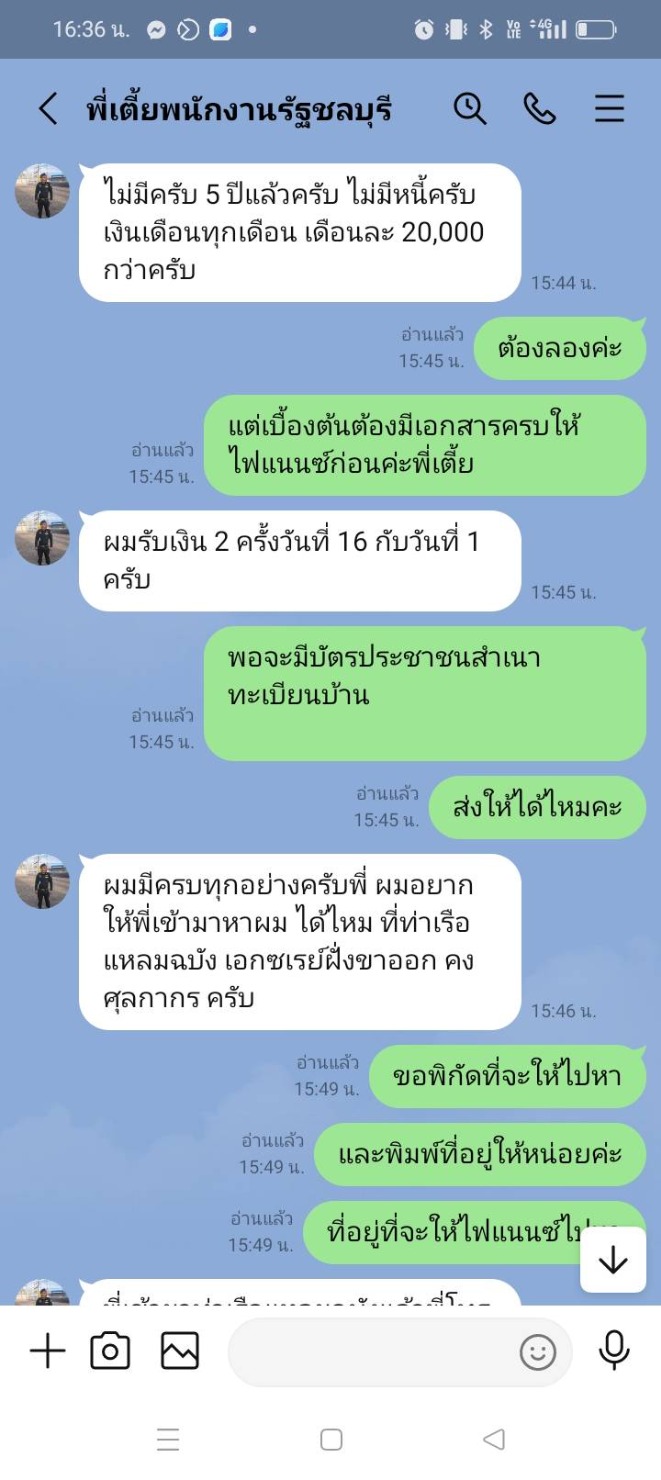The width and height of the screenshot is (661, 1480).
Task: Tap the system home button
Action: coord(331,1440)
